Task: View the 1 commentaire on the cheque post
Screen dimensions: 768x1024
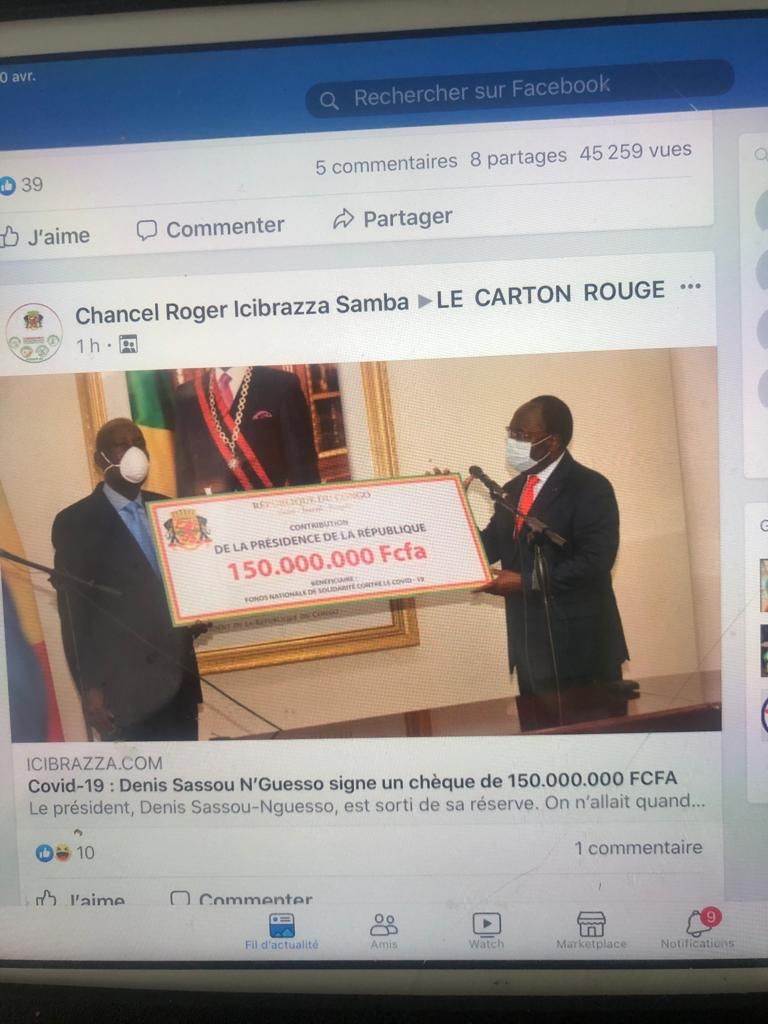Action: point(638,848)
